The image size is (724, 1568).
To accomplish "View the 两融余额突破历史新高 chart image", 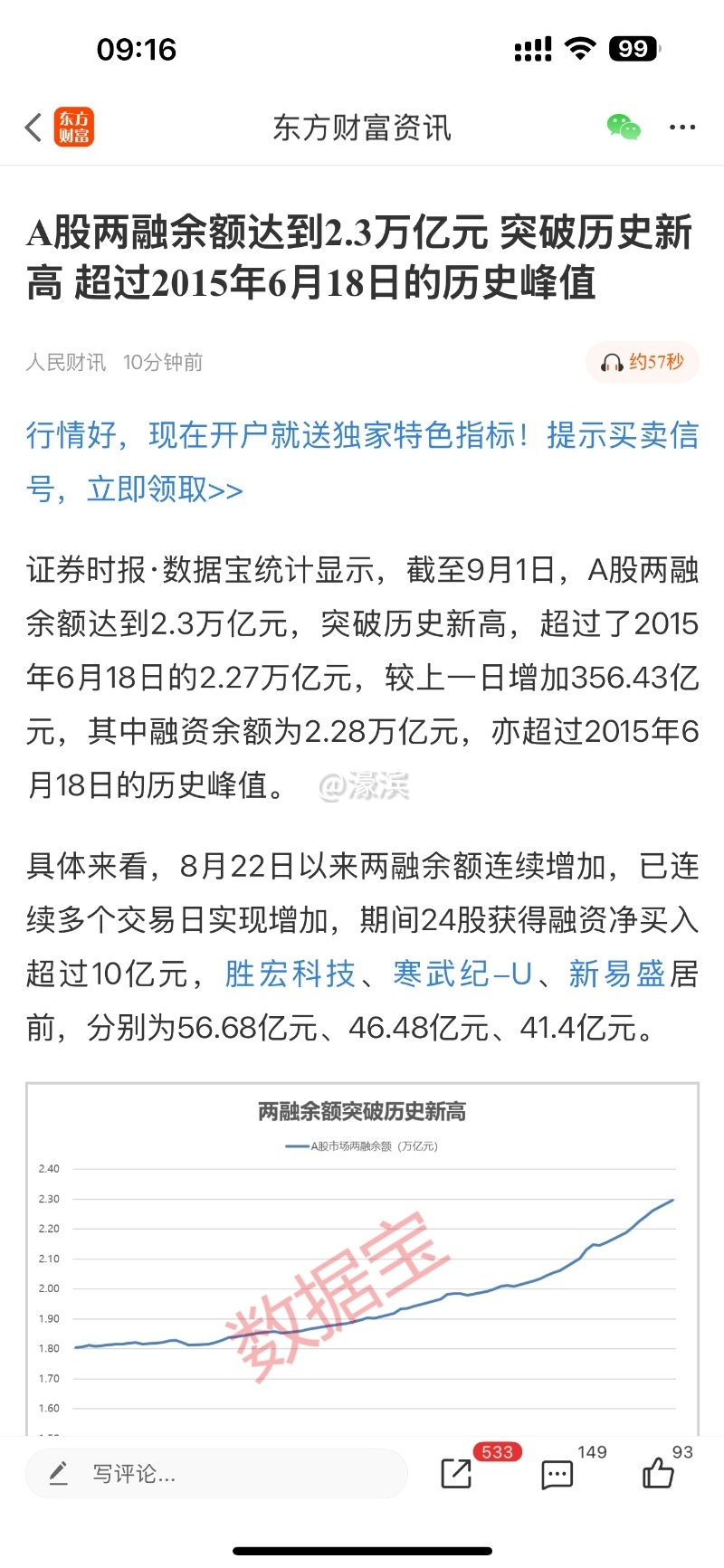I will [362, 1258].
